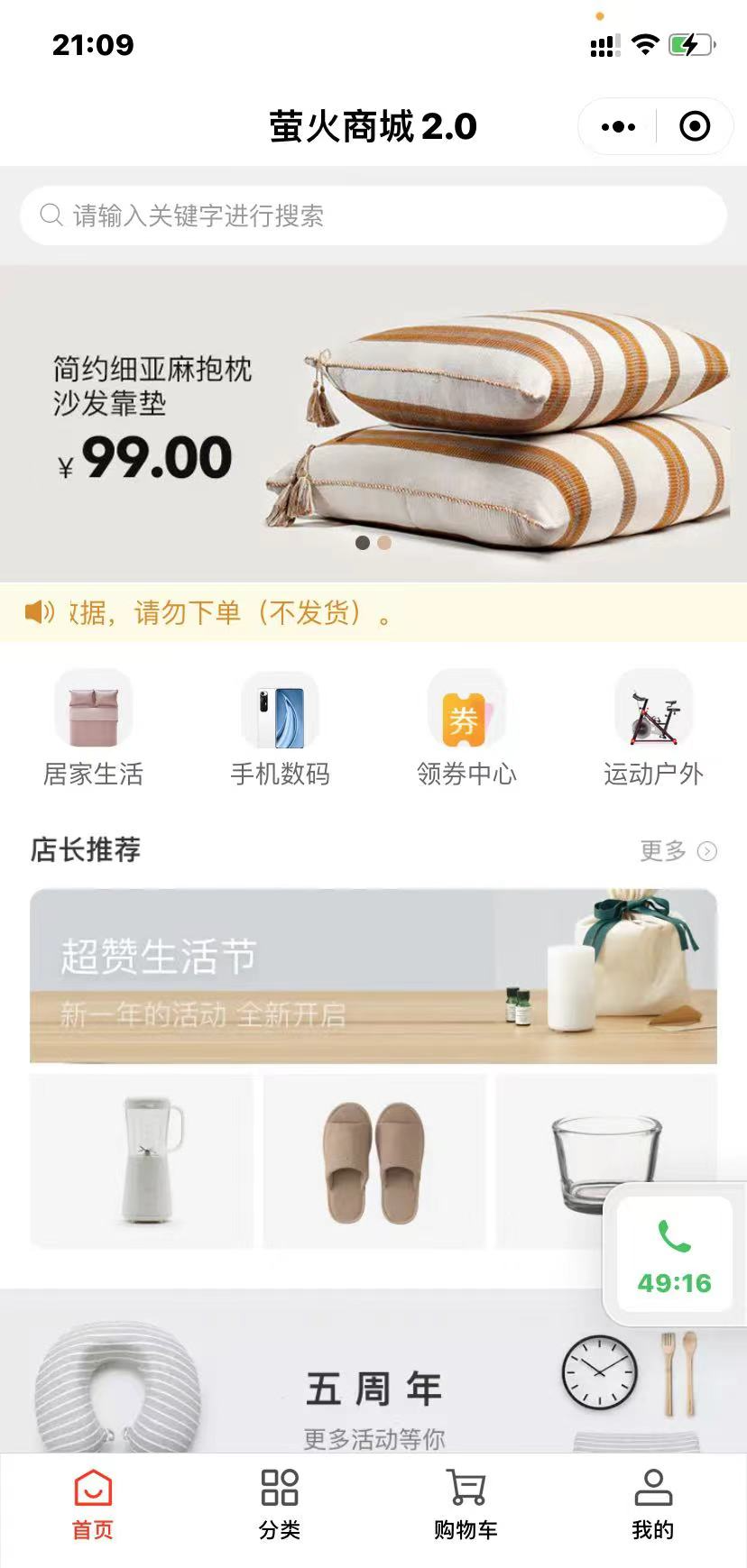Open the mini program overflow menu

coord(618,127)
